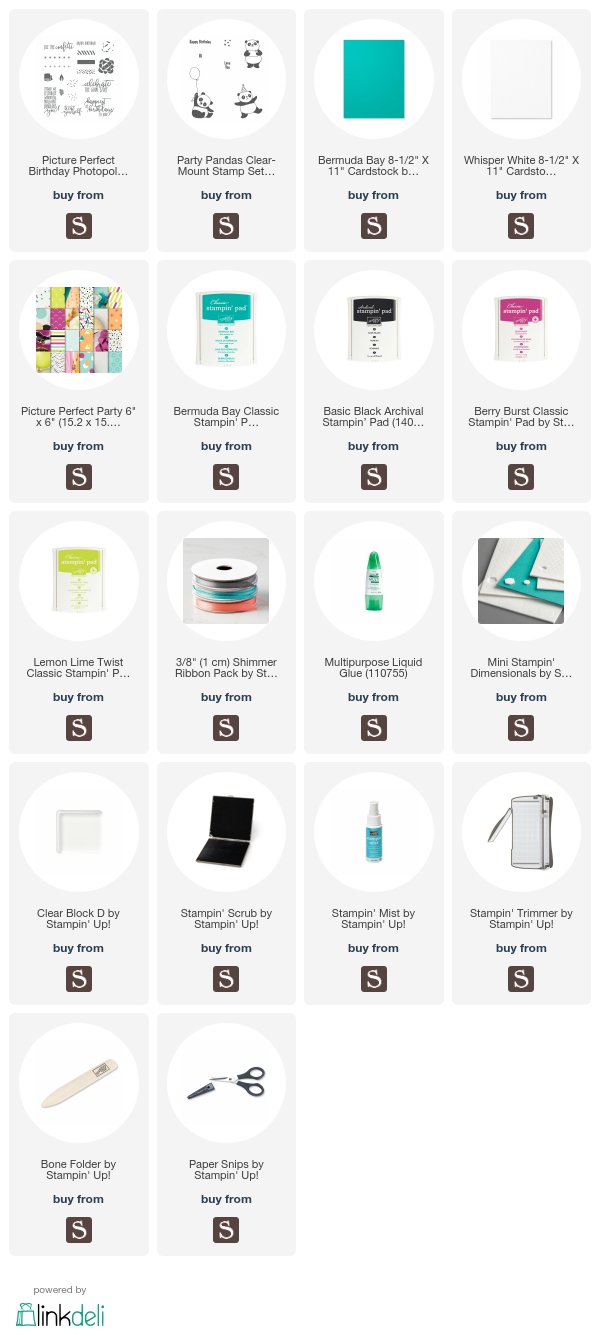Tap store icon under Mini Stampin' Dimensionals

click(521, 727)
